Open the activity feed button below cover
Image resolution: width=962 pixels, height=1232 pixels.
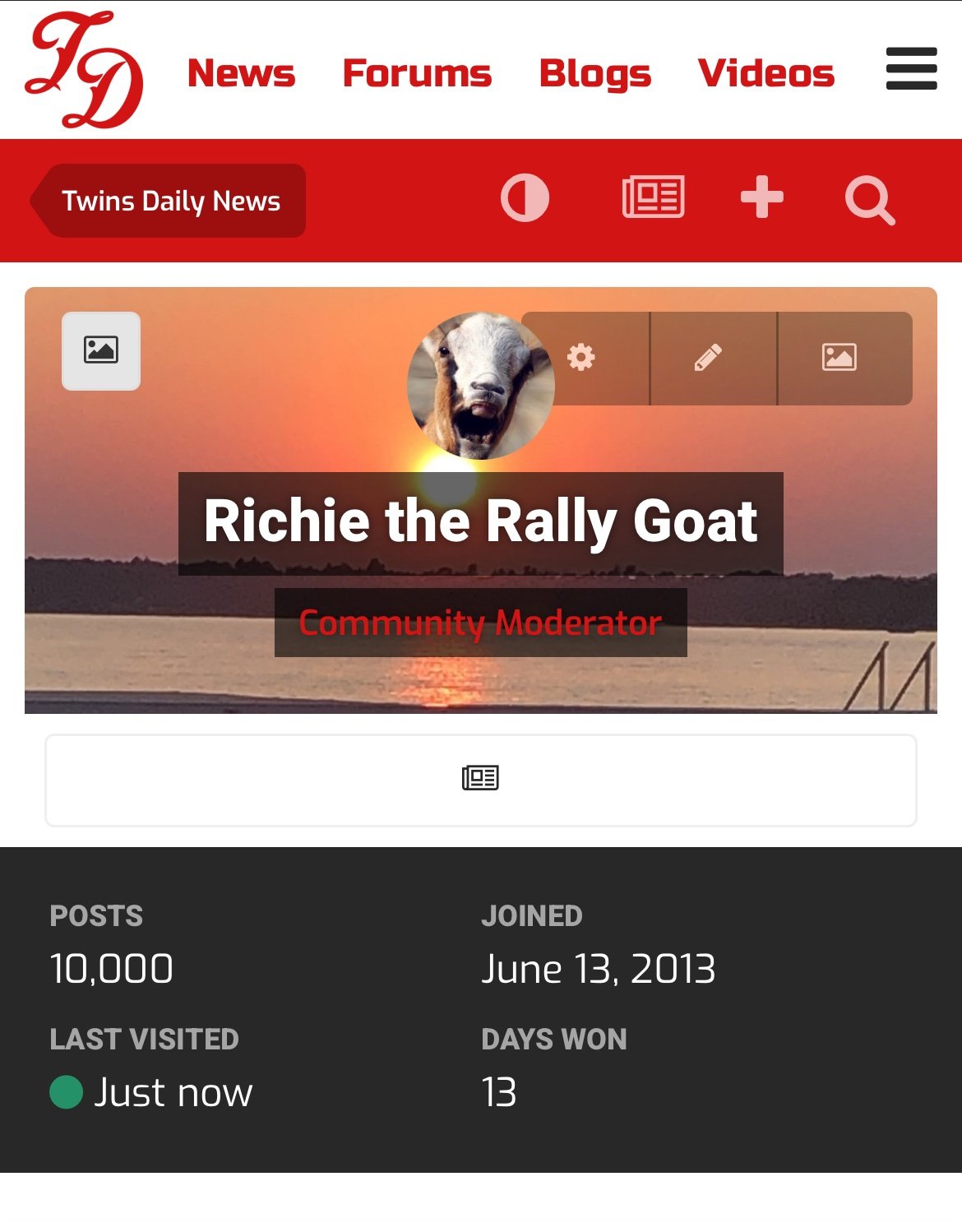pos(481,778)
